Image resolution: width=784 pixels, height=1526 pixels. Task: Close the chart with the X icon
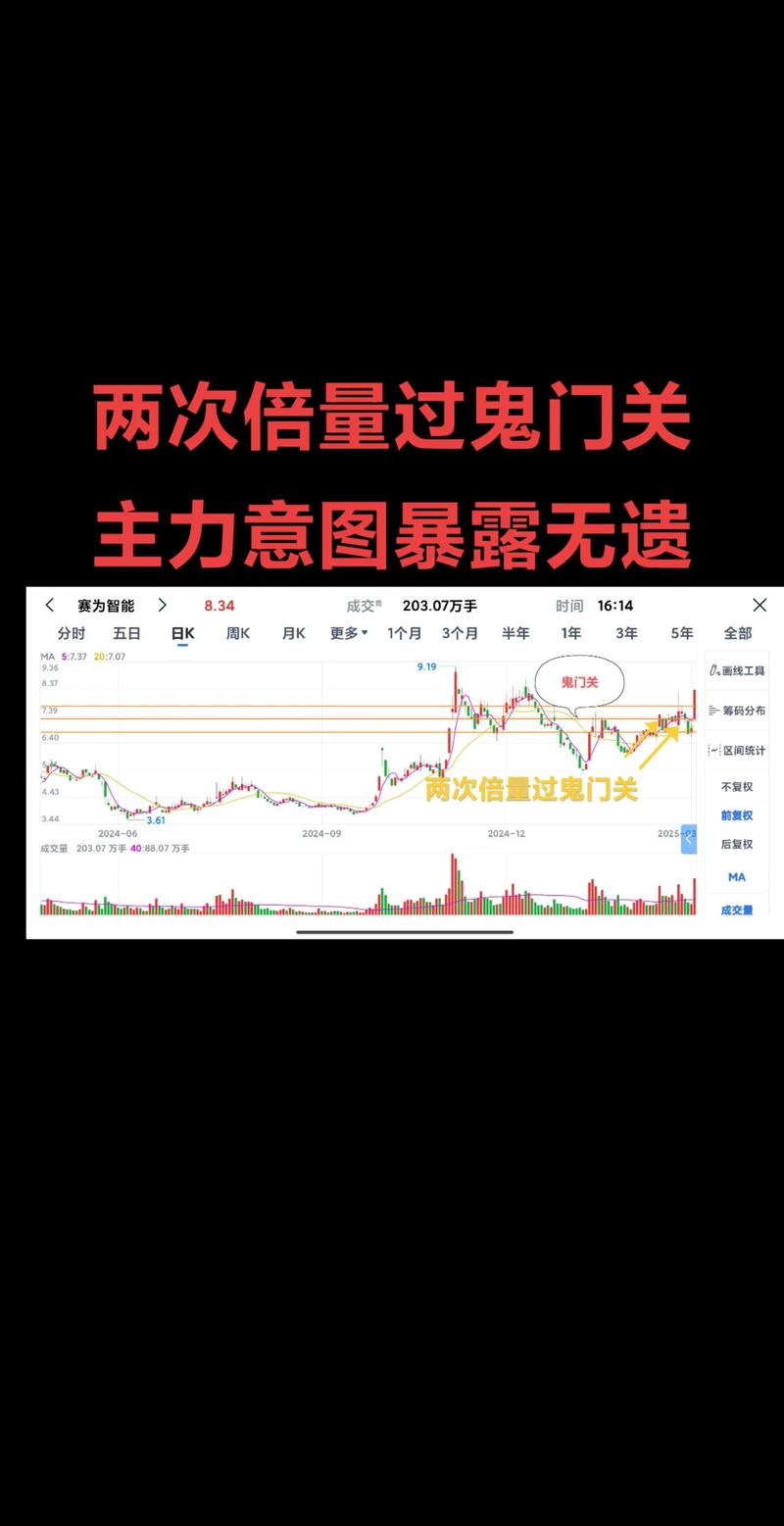759,605
